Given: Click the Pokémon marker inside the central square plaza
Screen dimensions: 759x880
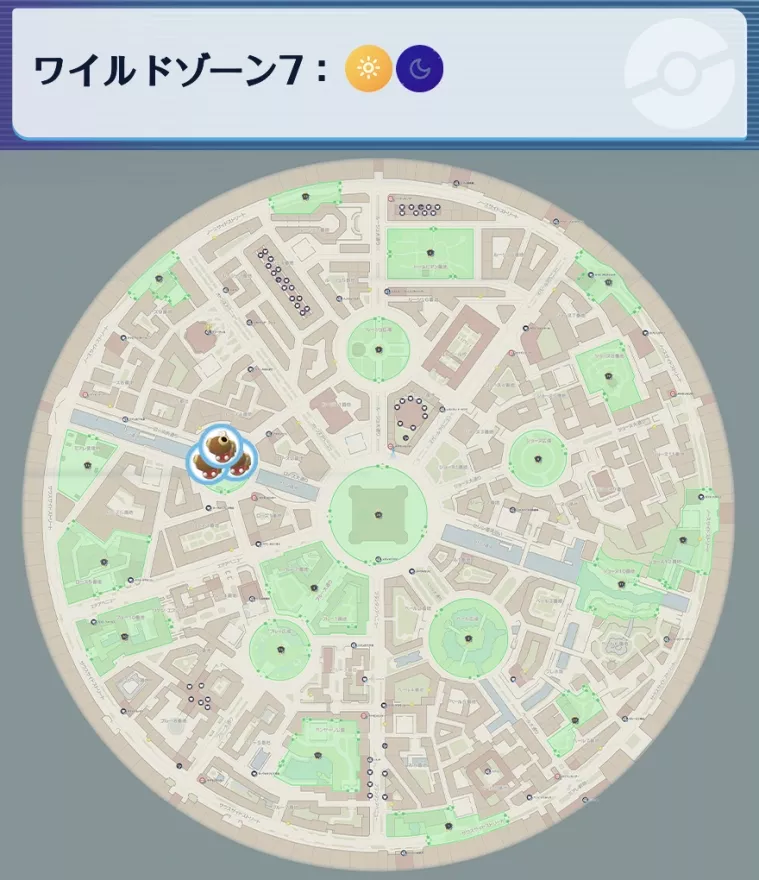Looking at the screenshot, I should (378, 515).
